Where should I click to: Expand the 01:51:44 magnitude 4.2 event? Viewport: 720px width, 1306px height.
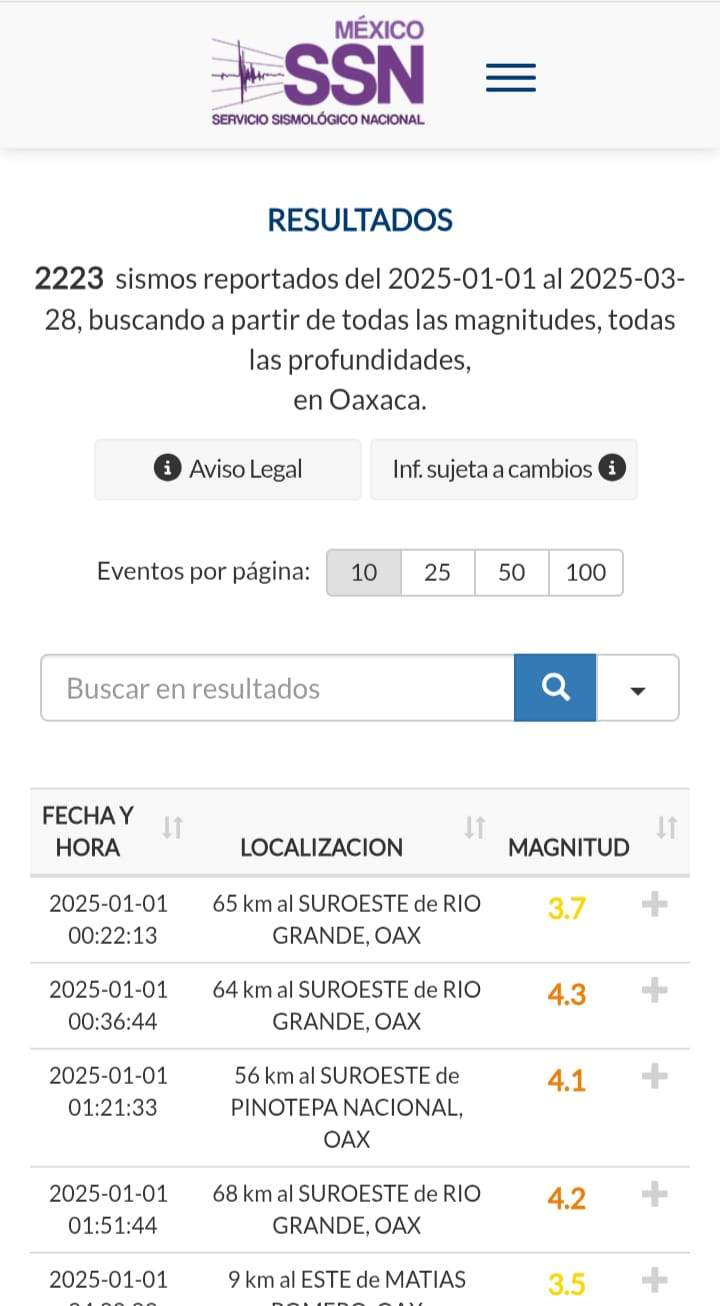pyautogui.click(x=654, y=1195)
